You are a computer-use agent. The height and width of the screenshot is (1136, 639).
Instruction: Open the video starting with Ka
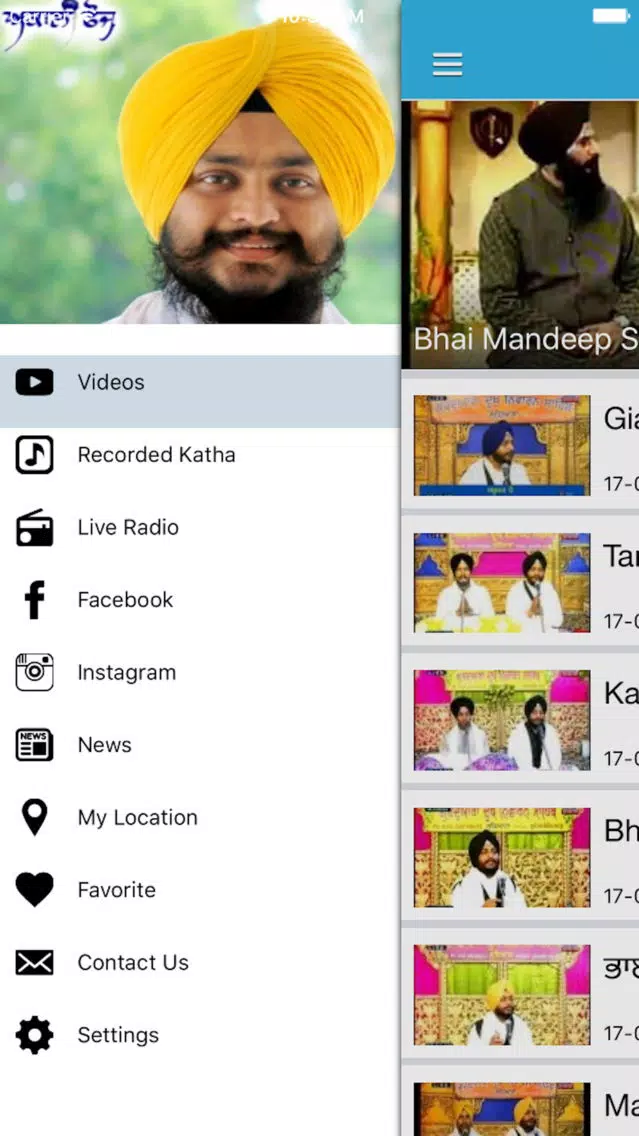(520, 719)
